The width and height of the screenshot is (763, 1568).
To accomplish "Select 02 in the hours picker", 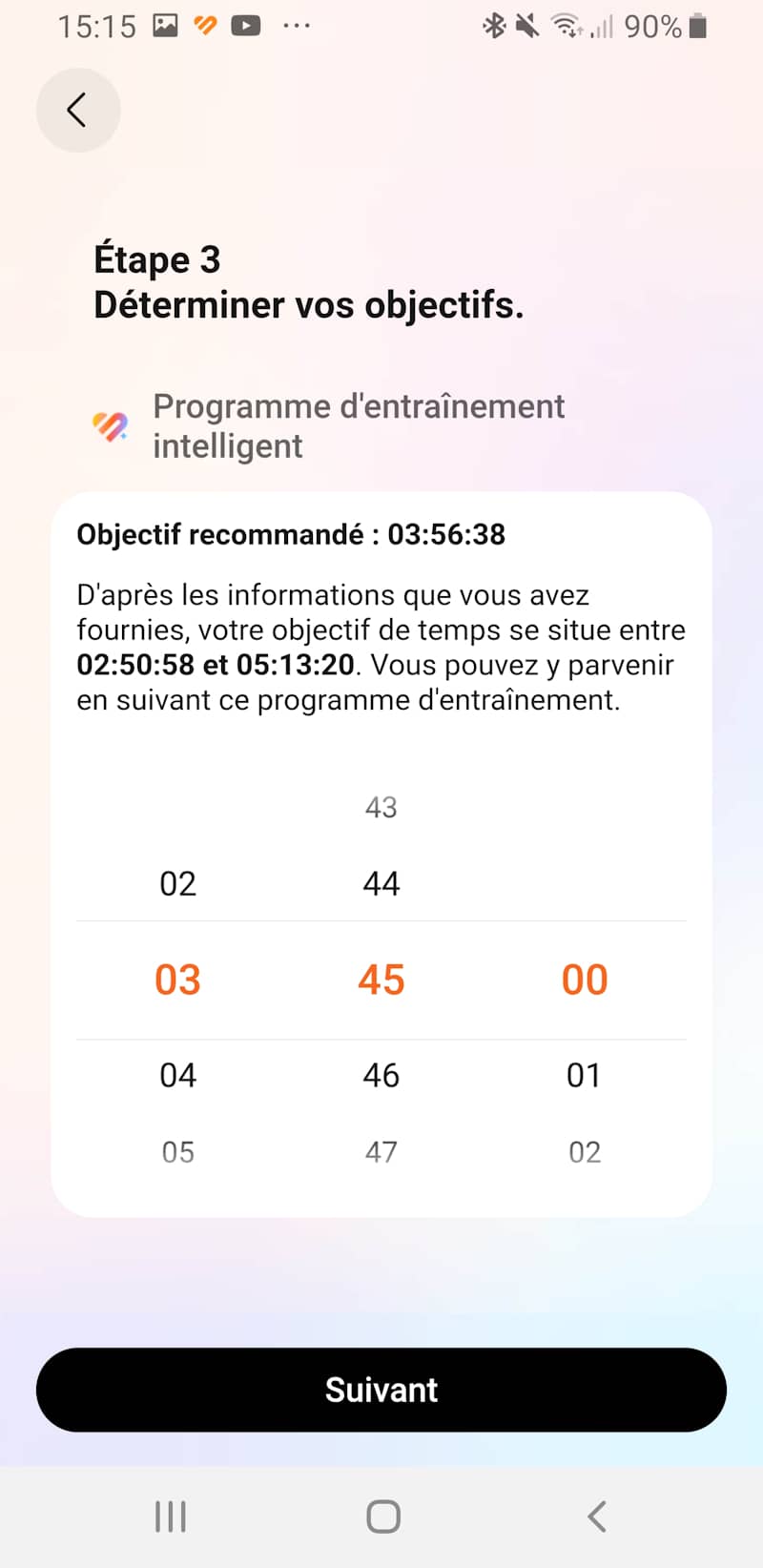I will pos(177,884).
